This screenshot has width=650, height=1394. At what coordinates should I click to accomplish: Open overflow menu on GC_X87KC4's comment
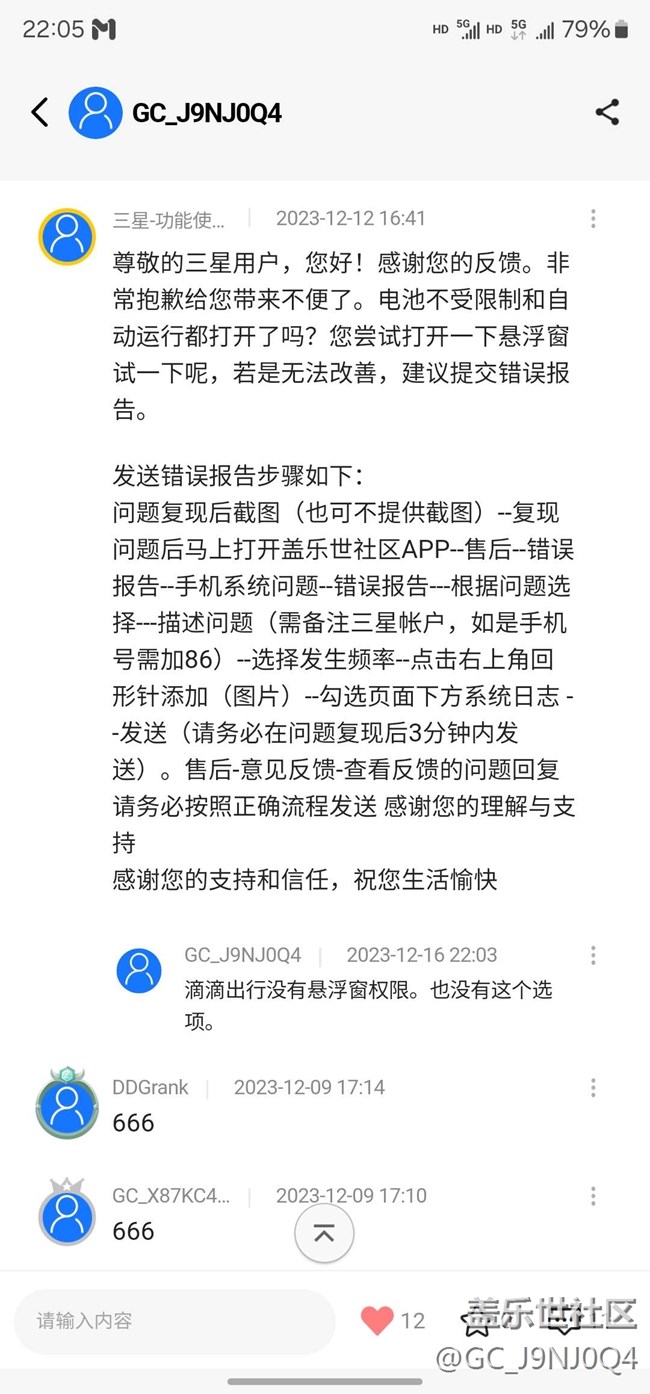(x=593, y=1195)
